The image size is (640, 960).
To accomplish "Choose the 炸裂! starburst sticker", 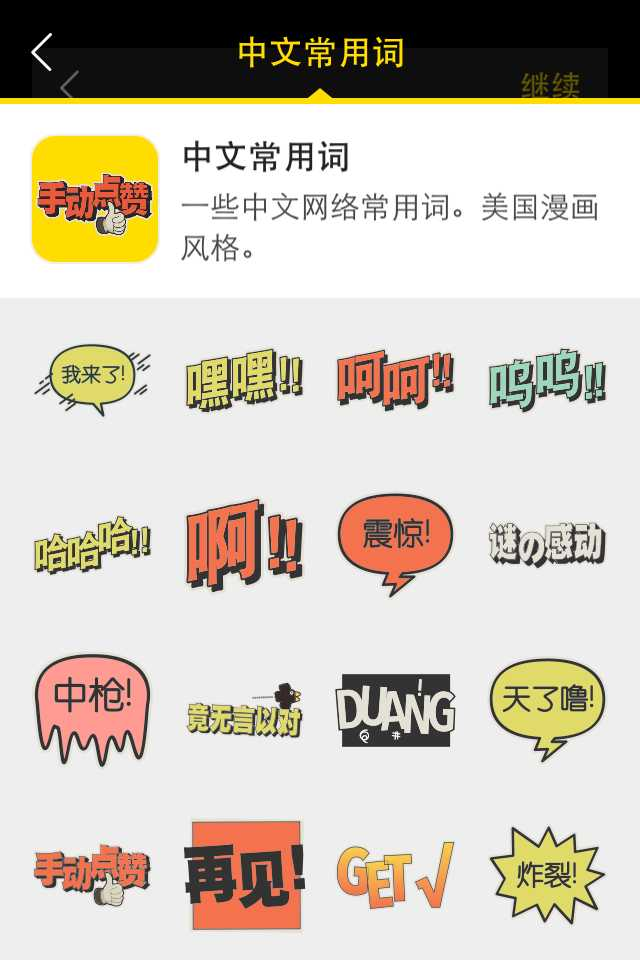I will click(x=547, y=875).
